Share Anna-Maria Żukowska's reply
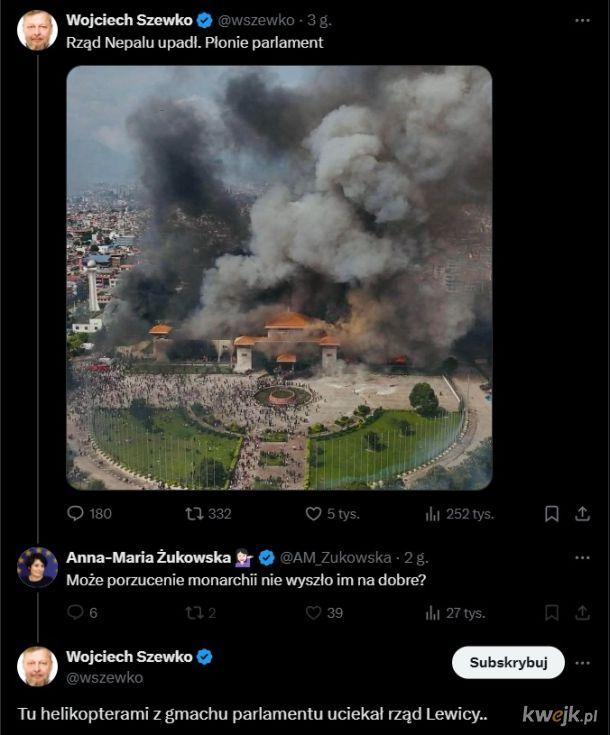 click(582, 613)
